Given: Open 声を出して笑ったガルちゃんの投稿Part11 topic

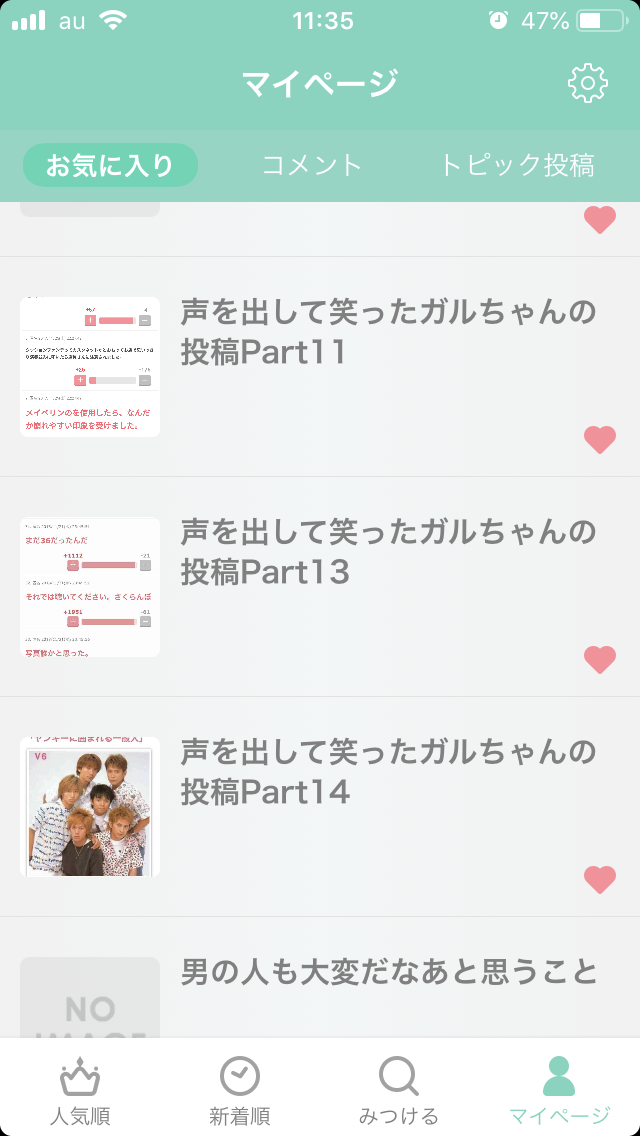Looking at the screenshot, I should point(388,332).
